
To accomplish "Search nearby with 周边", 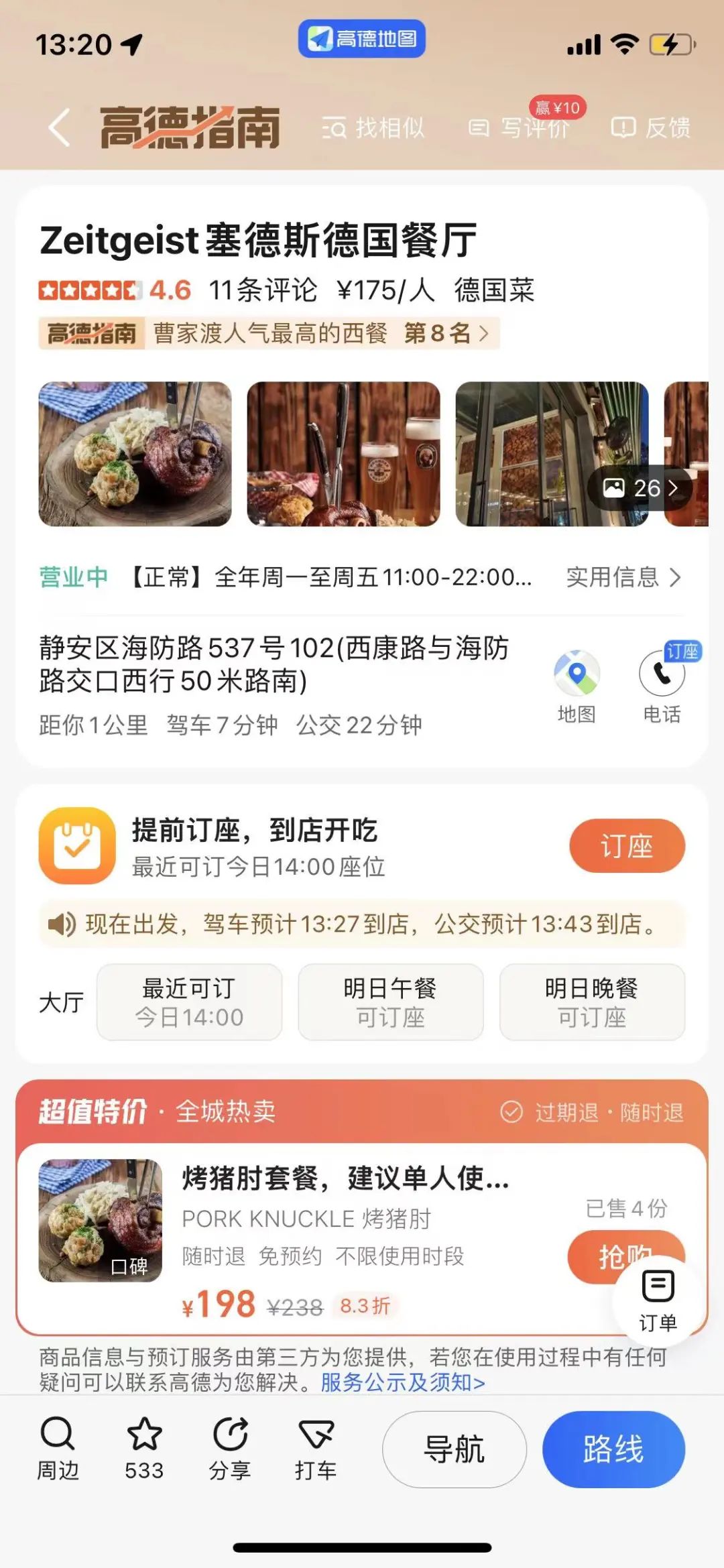I will 58,1448.
